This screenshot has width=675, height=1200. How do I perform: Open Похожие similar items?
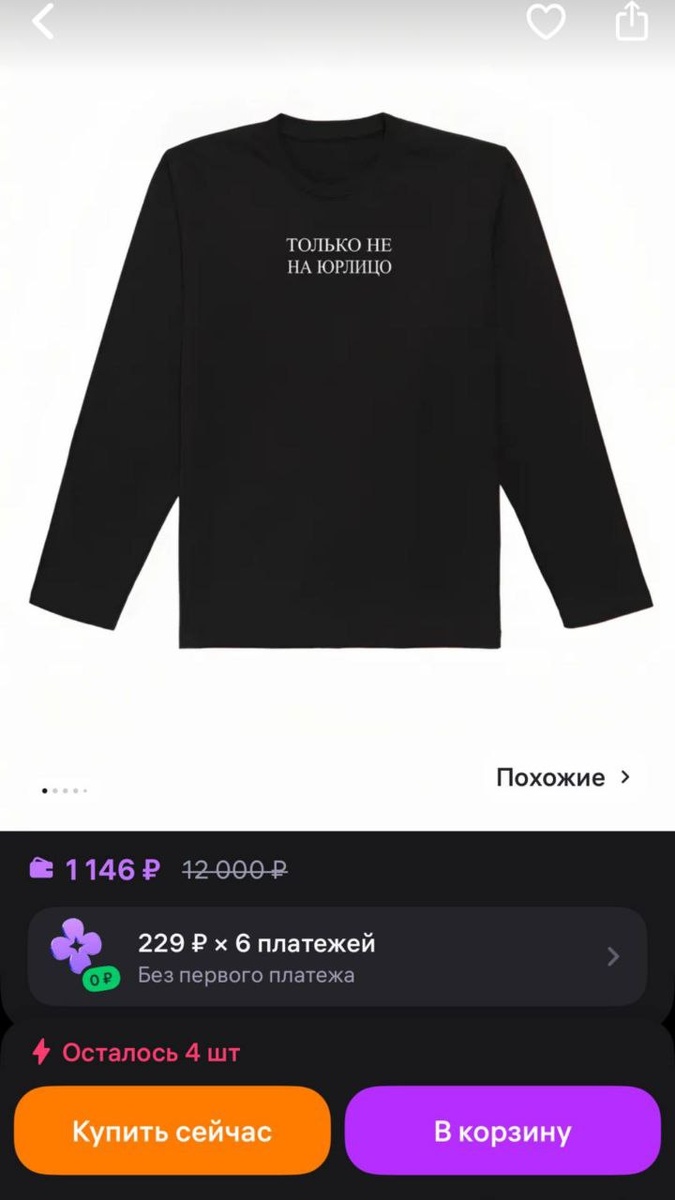pos(564,777)
